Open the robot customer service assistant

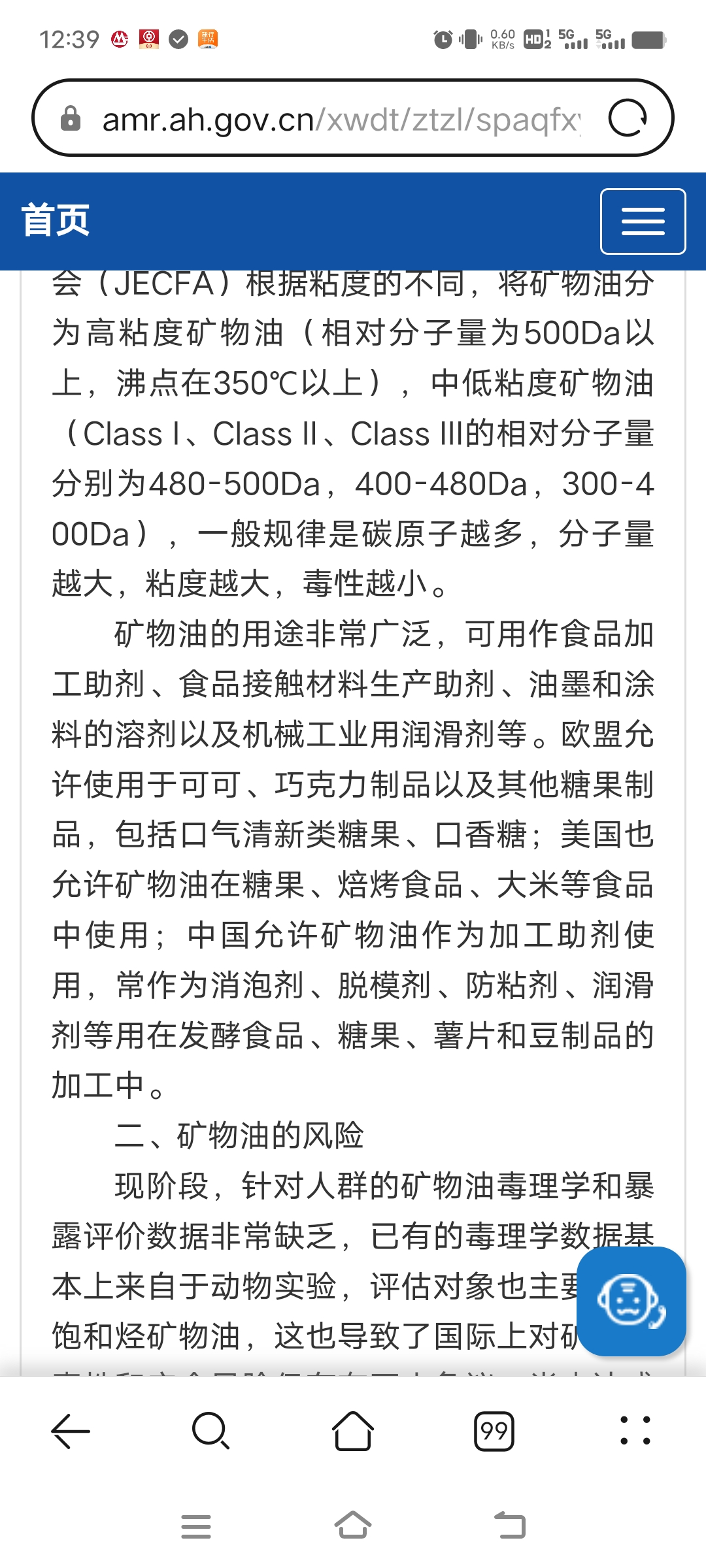tap(631, 1301)
